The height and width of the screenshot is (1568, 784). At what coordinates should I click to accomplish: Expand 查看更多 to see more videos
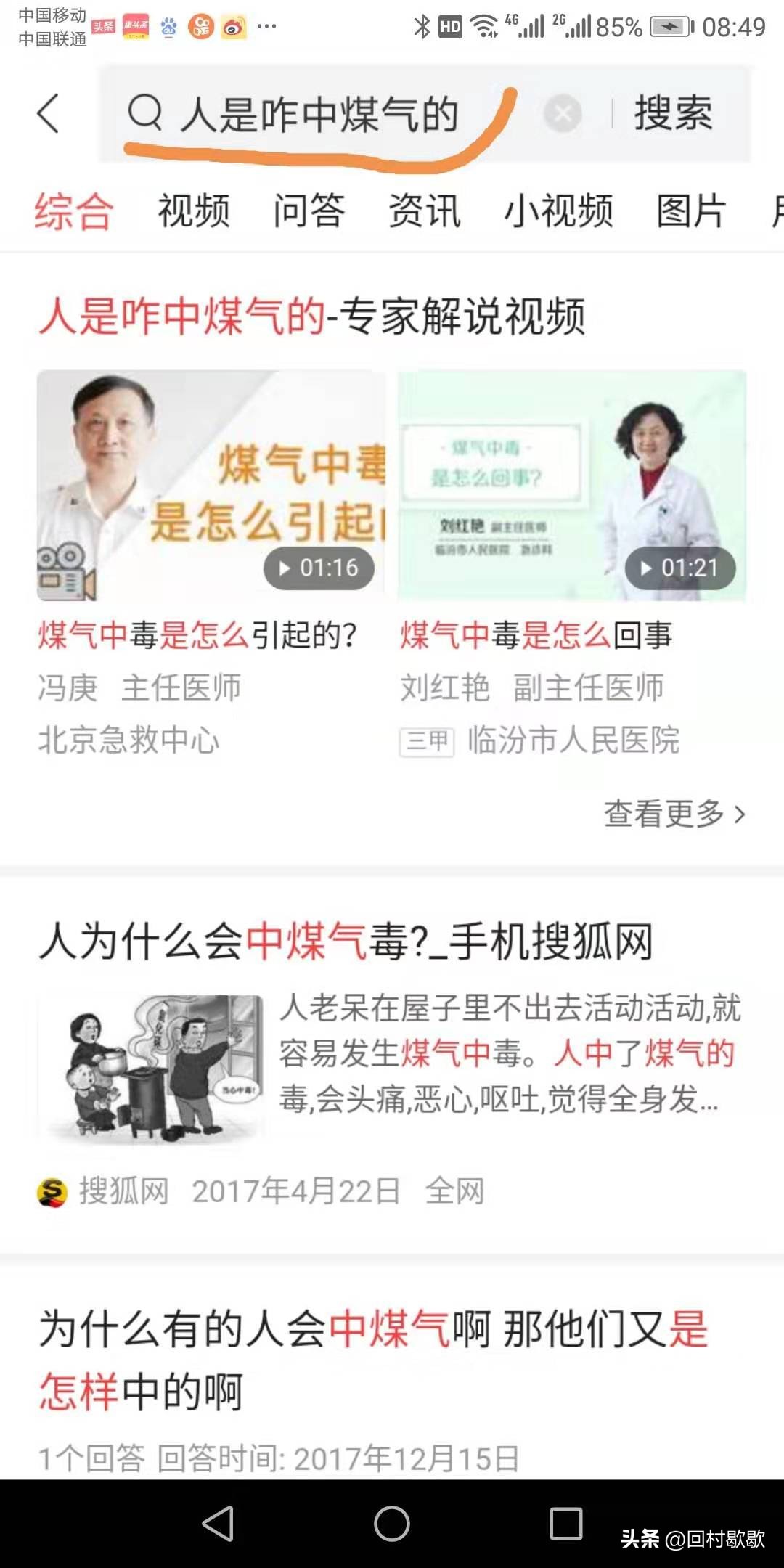pyautogui.click(x=671, y=814)
